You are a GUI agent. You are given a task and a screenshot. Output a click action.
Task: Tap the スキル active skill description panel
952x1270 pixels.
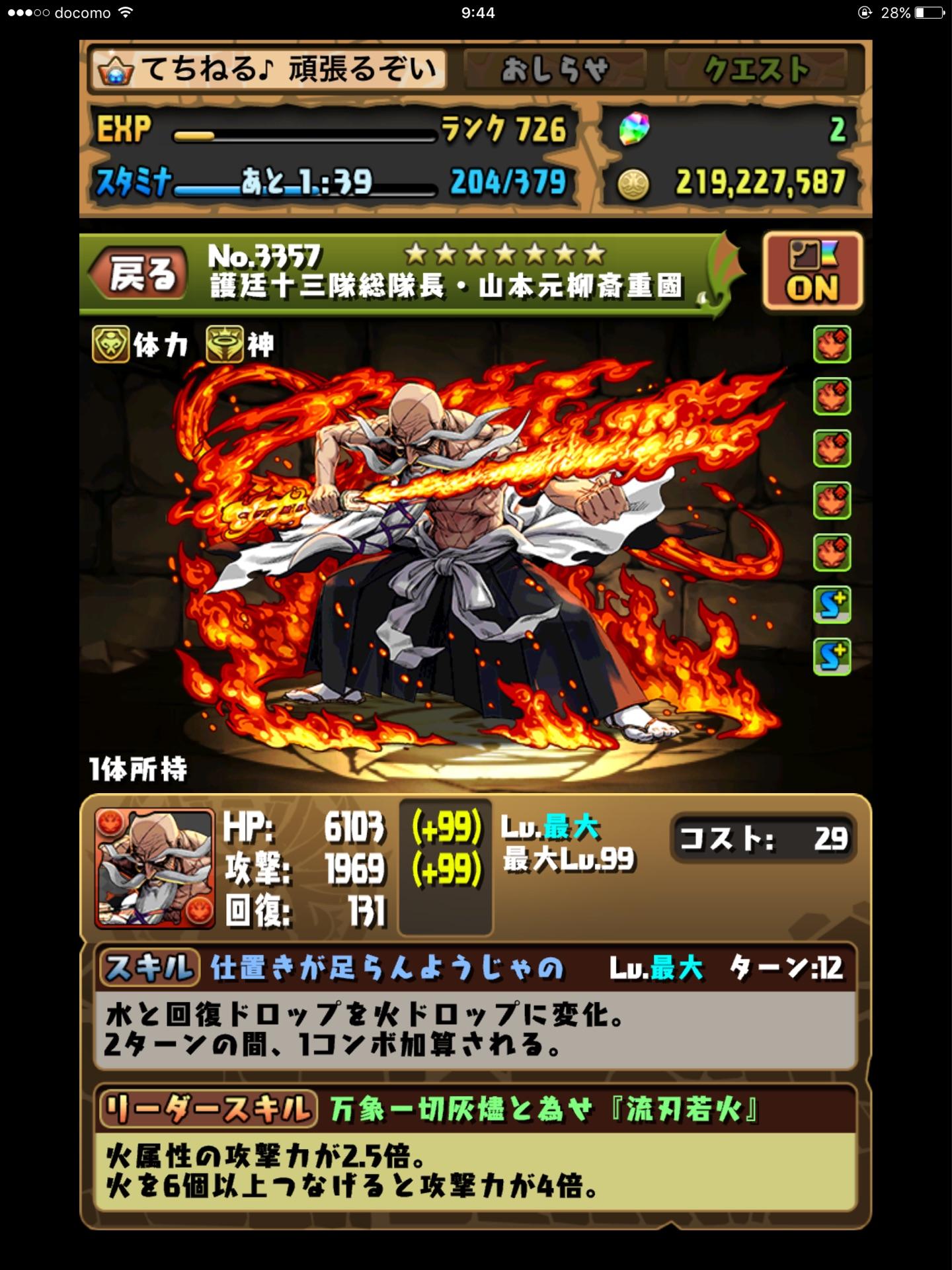click(x=475, y=1029)
